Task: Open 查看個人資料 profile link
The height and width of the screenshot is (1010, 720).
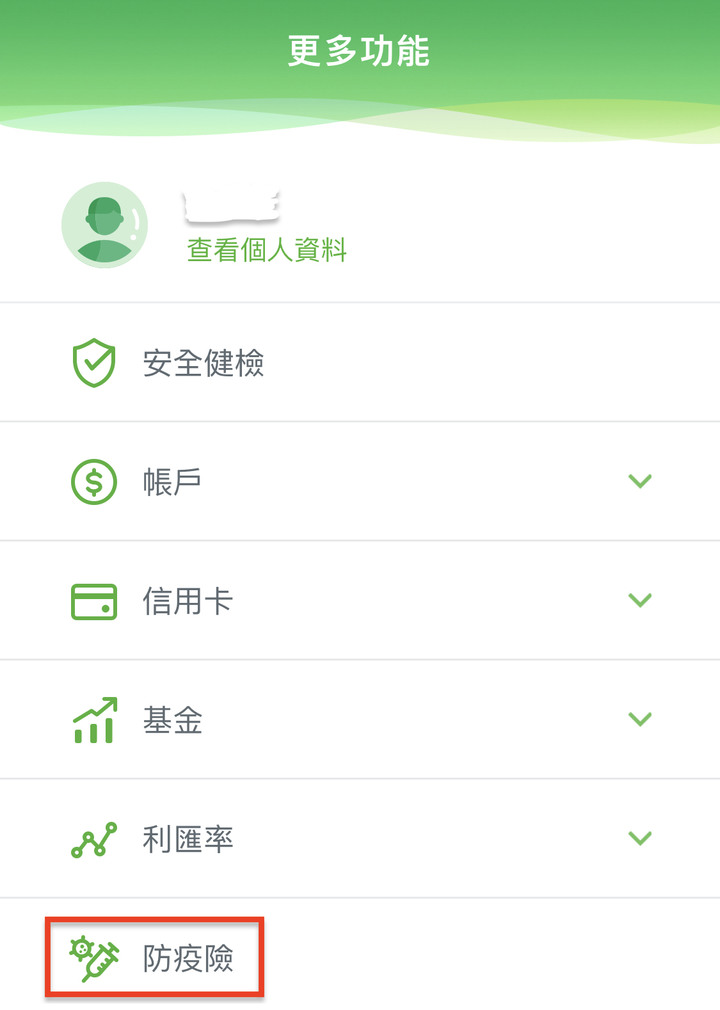Action: [x=266, y=250]
